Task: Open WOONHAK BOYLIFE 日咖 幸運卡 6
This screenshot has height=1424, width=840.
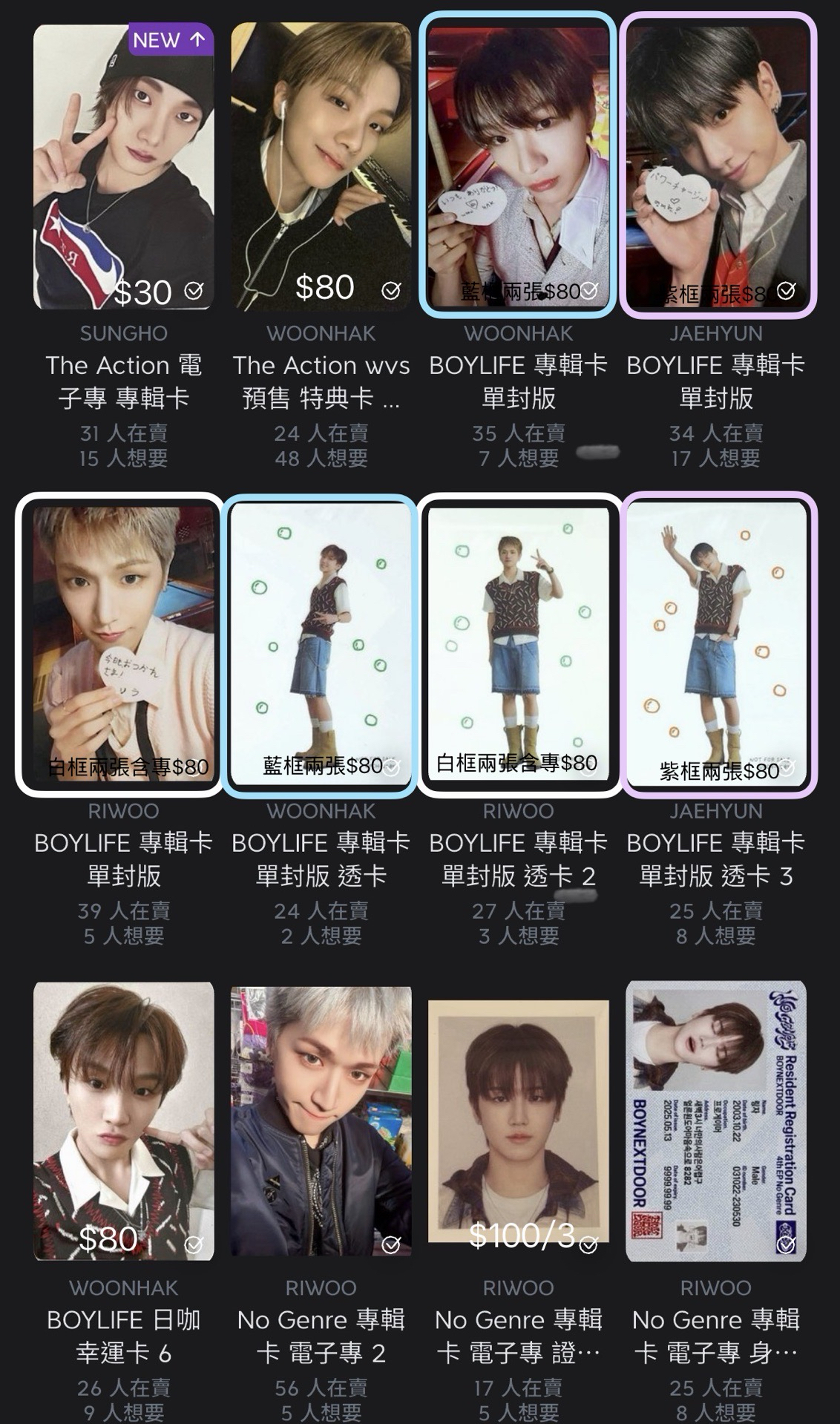Action: (124, 1121)
